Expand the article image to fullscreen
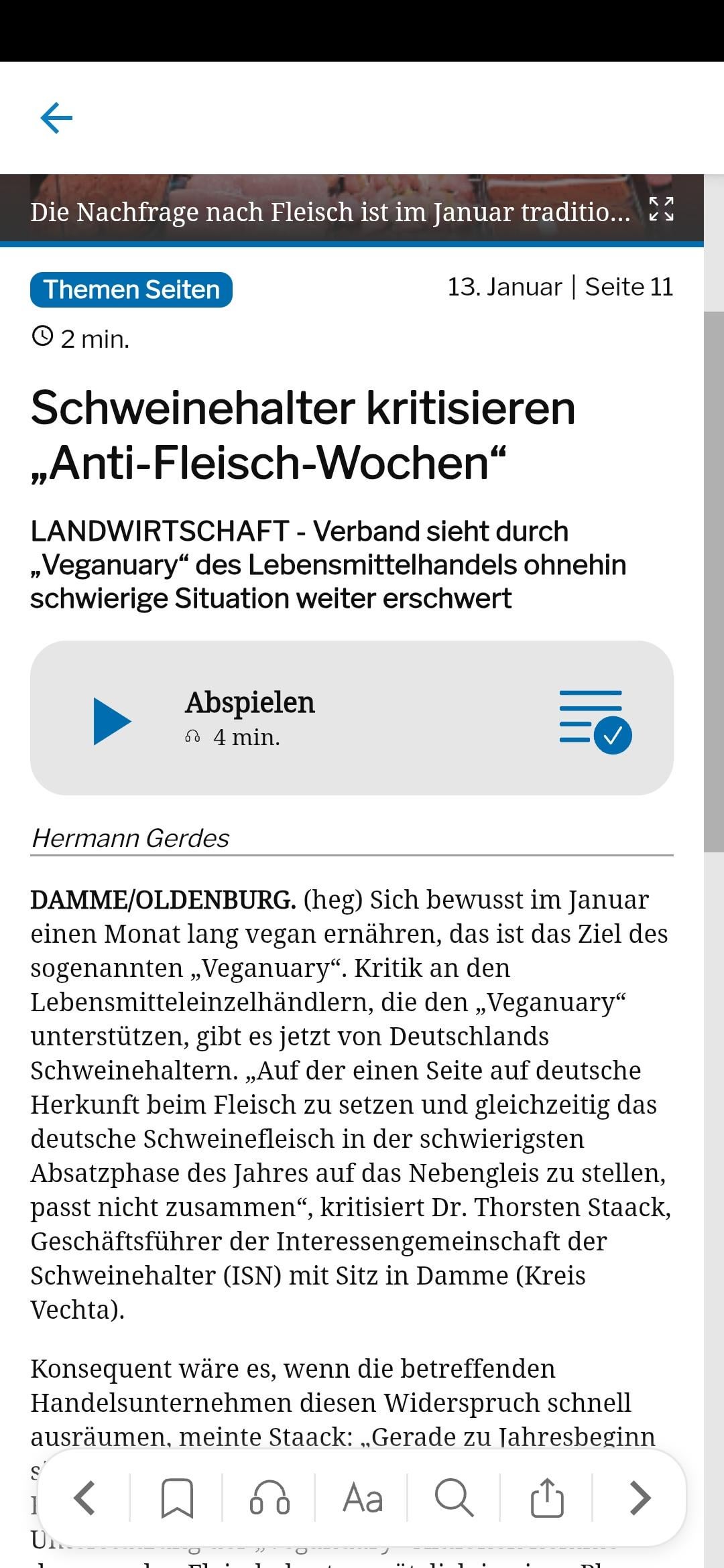The image size is (724, 1568). (x=661, y=210)
